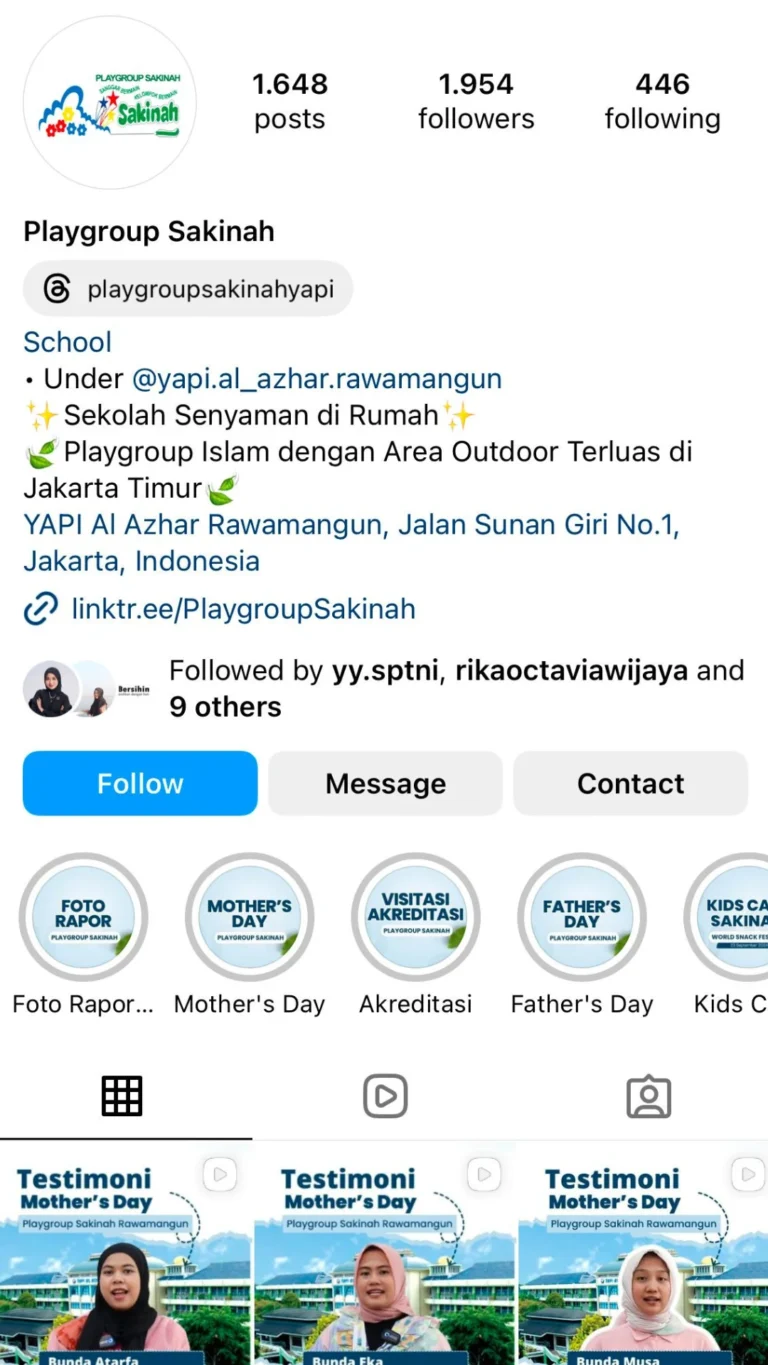
Task: Open the YAPI Al Azhar Rawamangun address
Action: (x=350, y=525)
